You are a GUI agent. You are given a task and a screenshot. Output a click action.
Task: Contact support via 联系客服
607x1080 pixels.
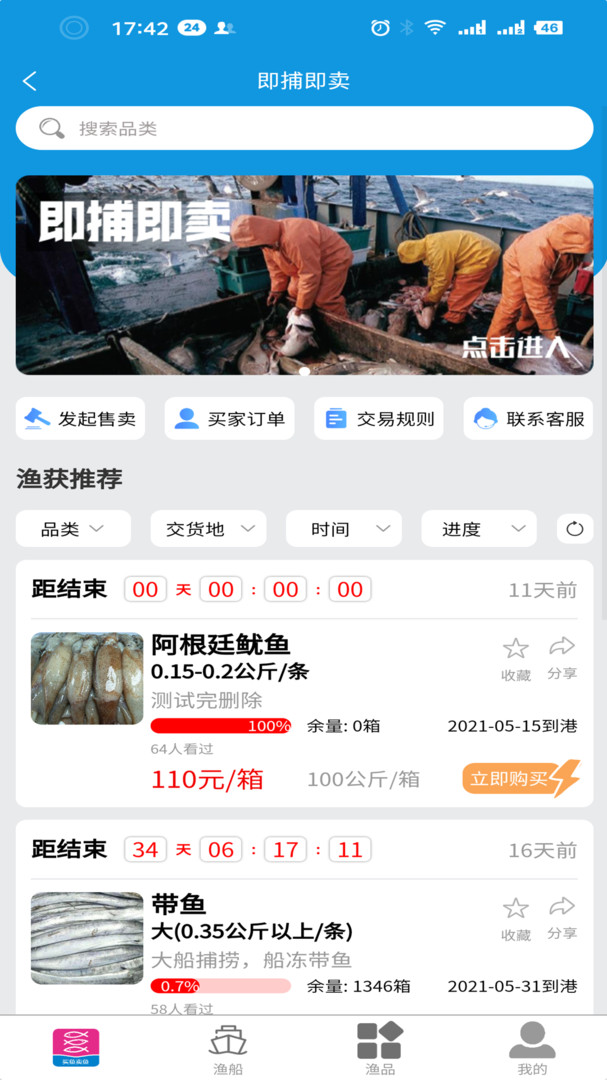coord(528,419)
